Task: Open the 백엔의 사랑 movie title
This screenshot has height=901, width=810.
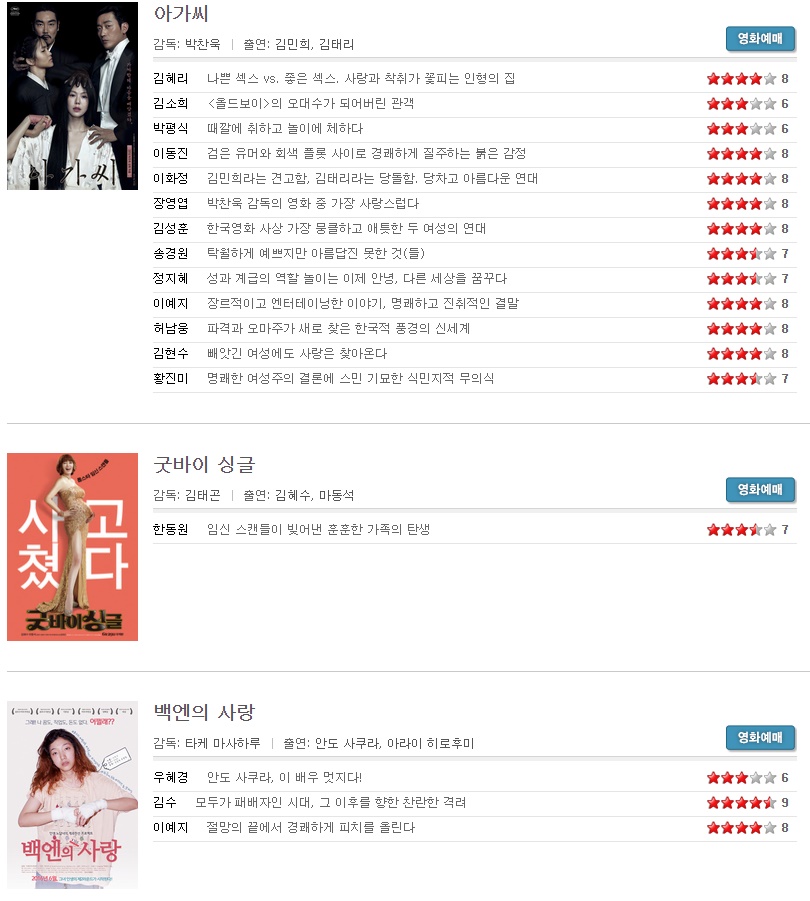Action: click(x=205, y=712)
